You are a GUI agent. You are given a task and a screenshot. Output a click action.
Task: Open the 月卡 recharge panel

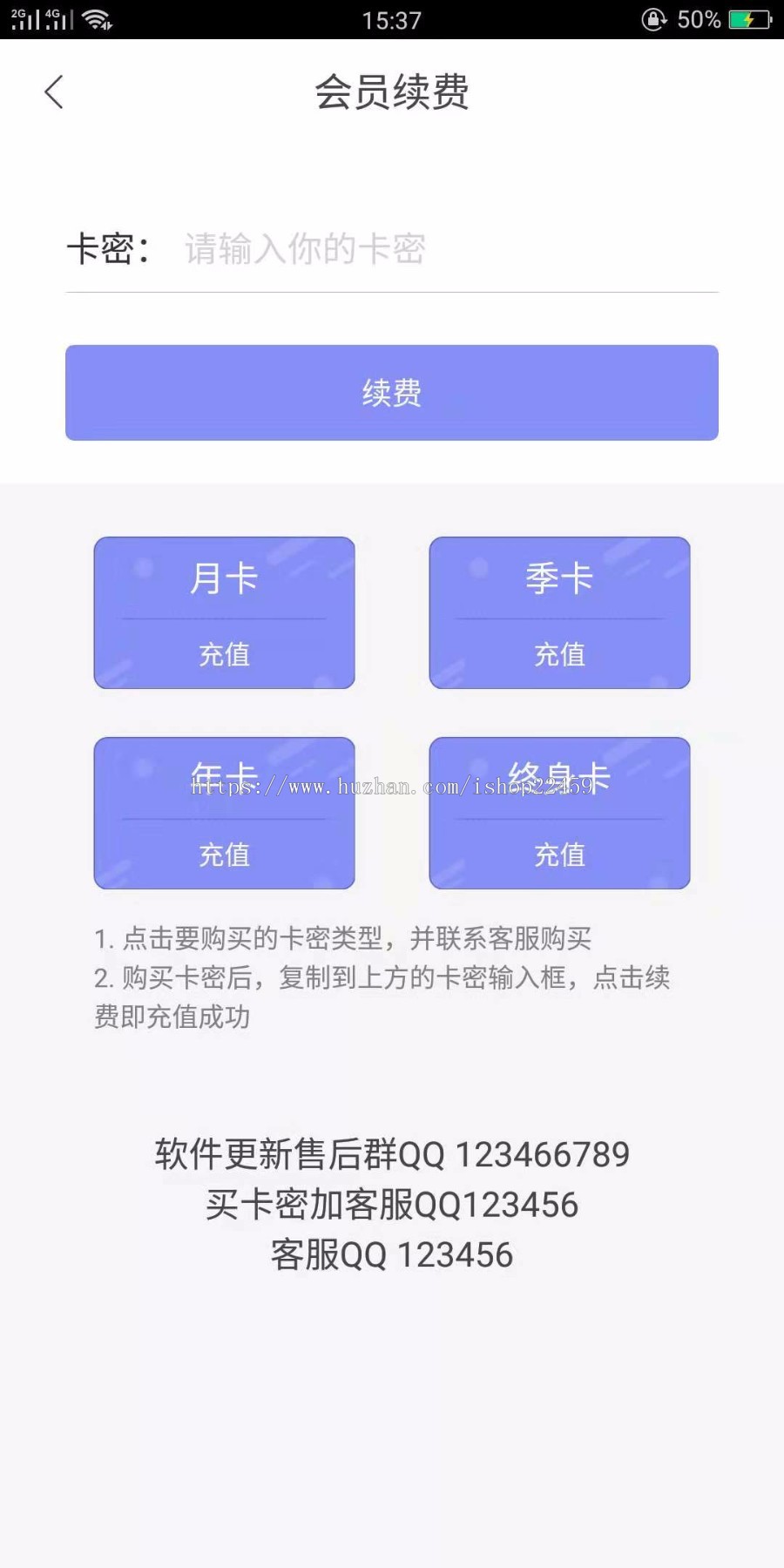pos(225,656)
